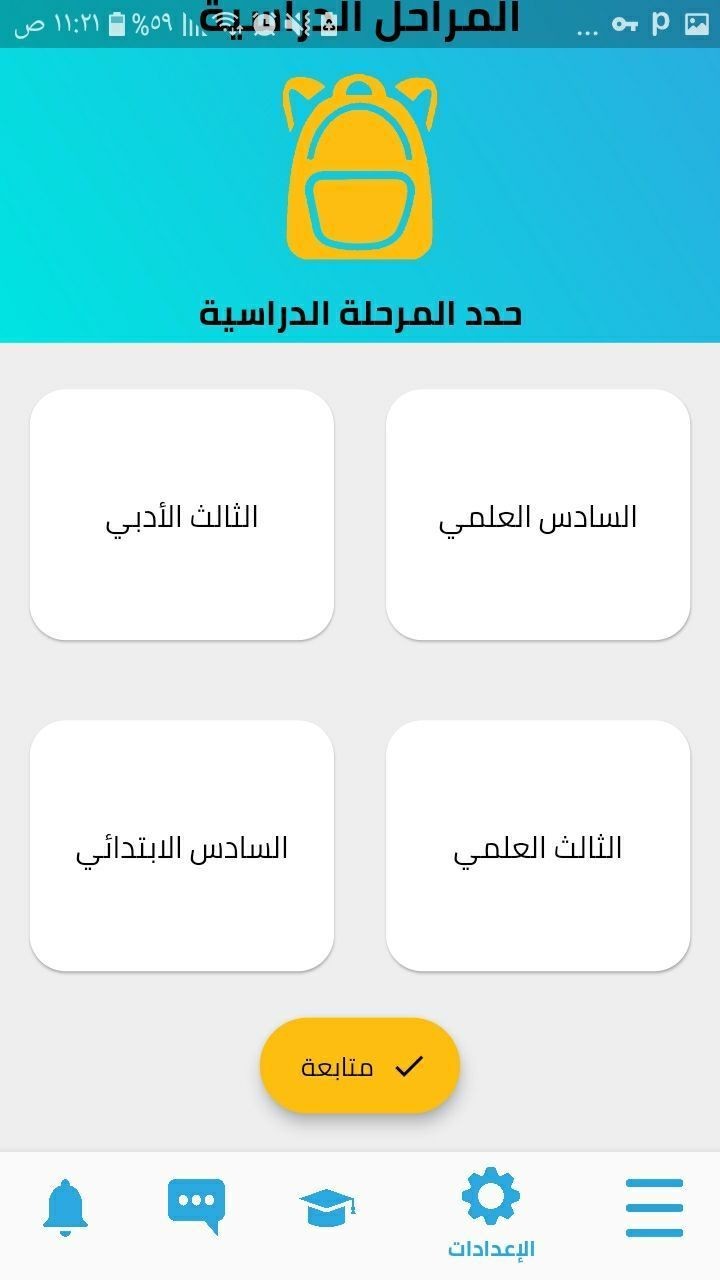Open the chat messages tab
The height and width of the screenshot is (1280, 720).
point(196,1205)
